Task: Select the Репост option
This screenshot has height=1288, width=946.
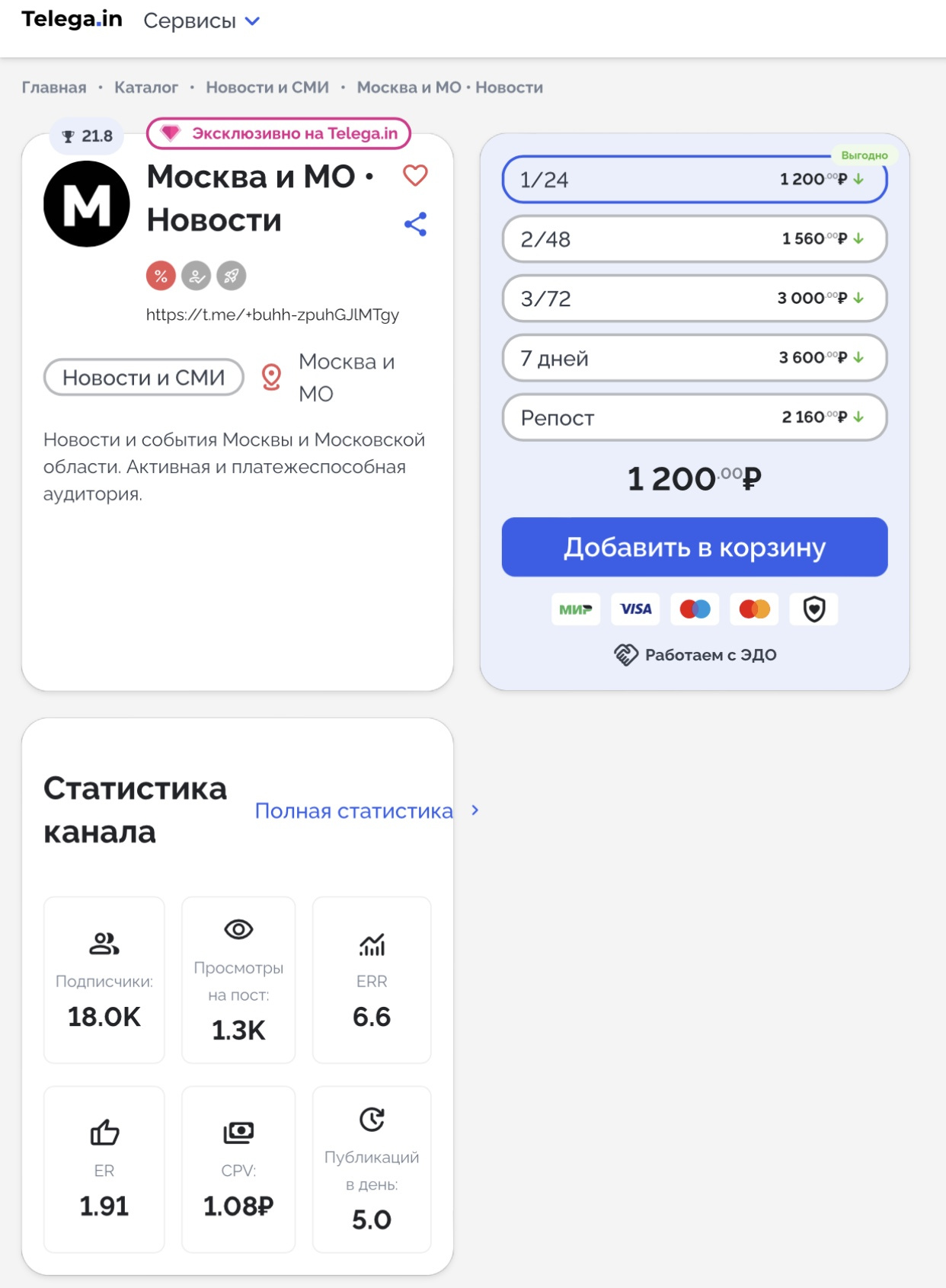Action: (x=694, y=417)
